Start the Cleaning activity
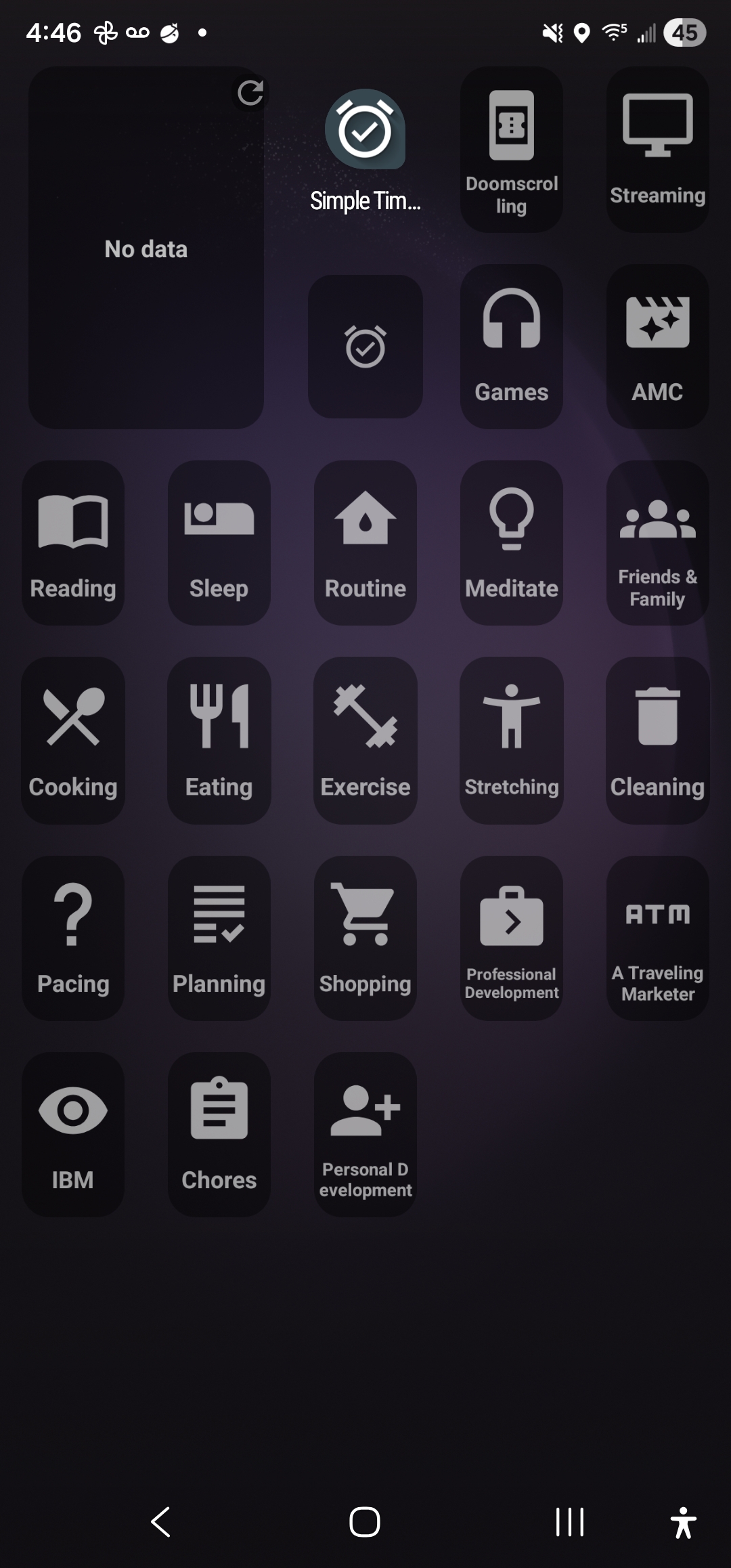731x1568 pixels. [x=657, y=740]
